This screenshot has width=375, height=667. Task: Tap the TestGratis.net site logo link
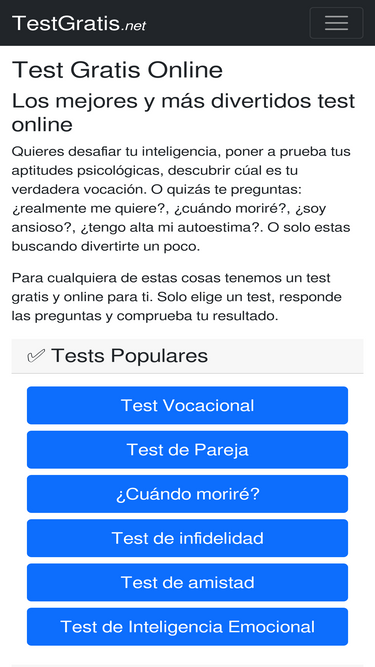[79, 23]
